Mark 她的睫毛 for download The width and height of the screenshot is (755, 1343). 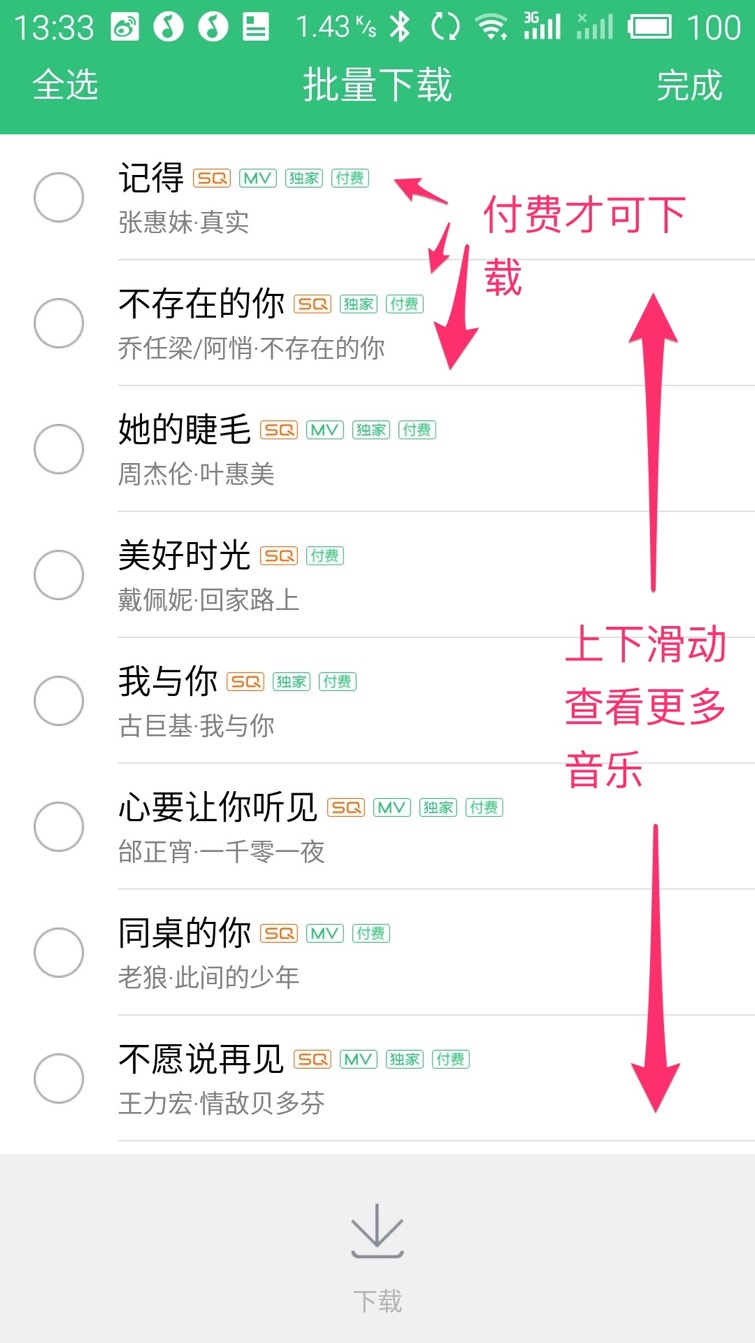pyautogui.click(x=59, y=449)
